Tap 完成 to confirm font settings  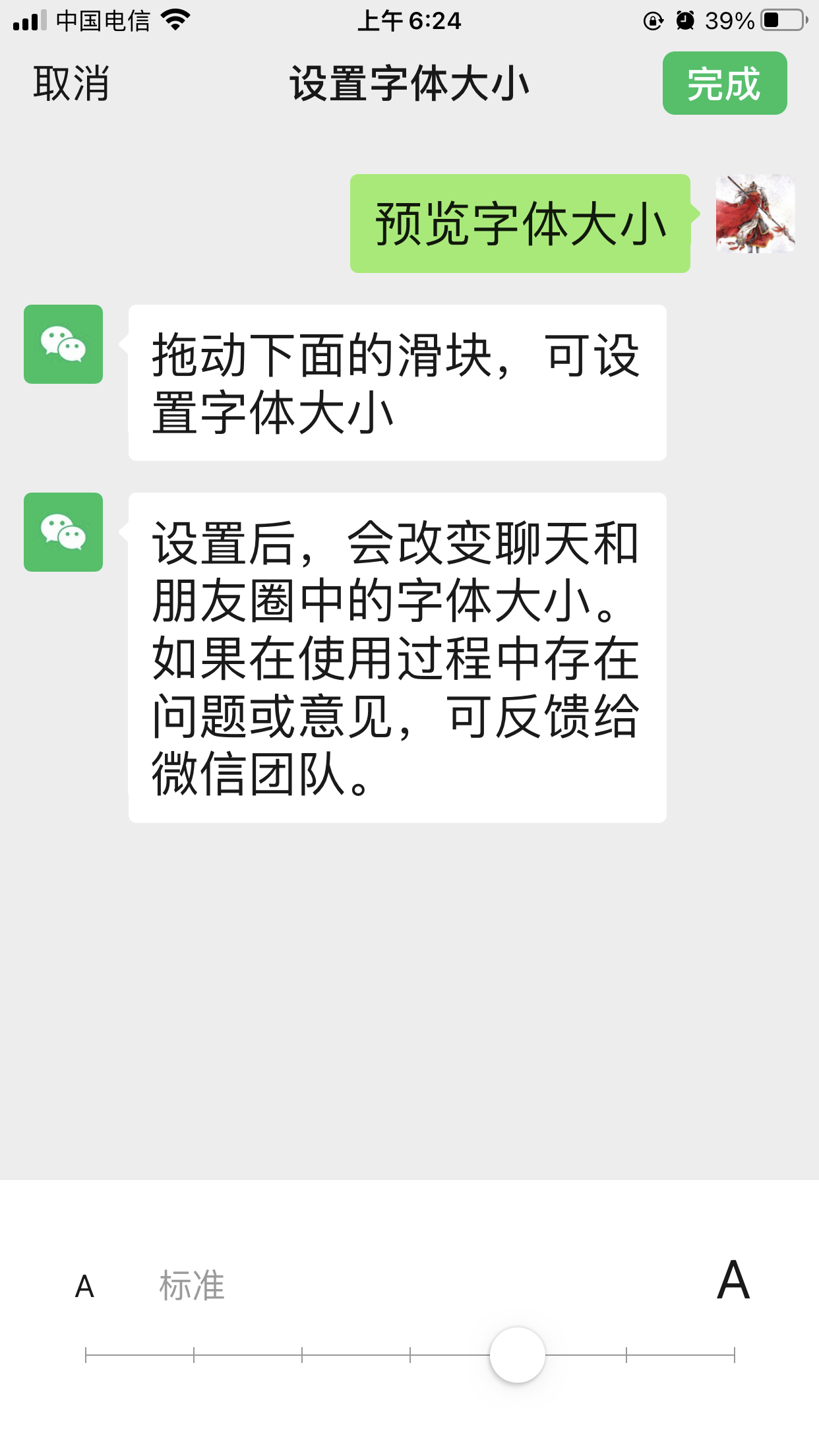point(723,84)
